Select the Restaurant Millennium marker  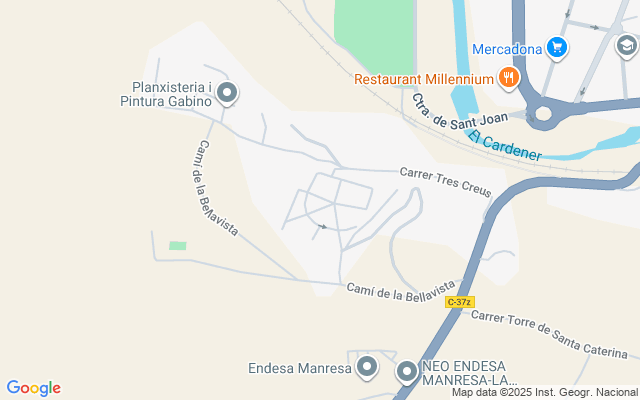pos(509,78)
